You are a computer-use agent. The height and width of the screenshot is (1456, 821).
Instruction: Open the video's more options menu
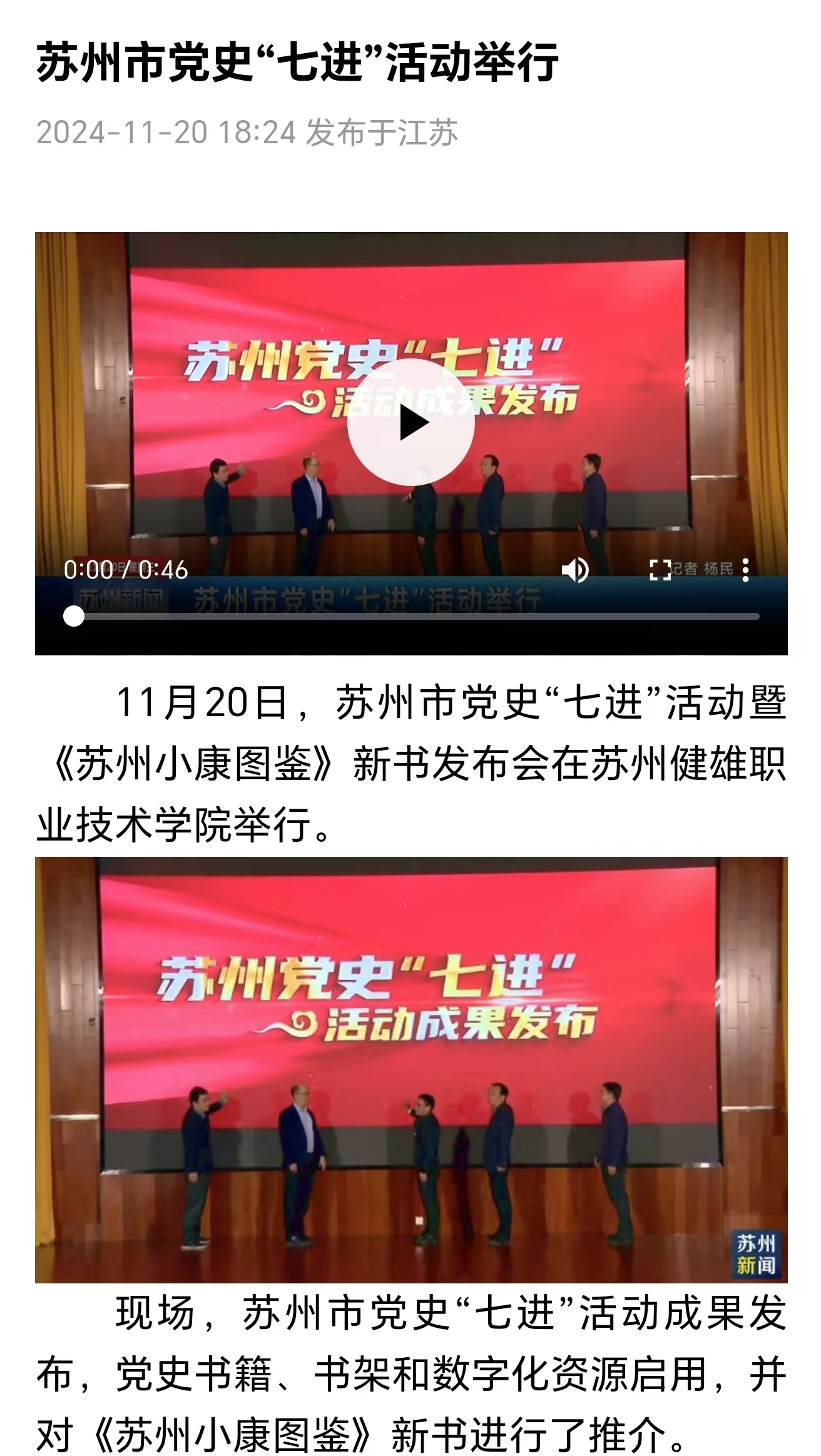tap(745, 570)
